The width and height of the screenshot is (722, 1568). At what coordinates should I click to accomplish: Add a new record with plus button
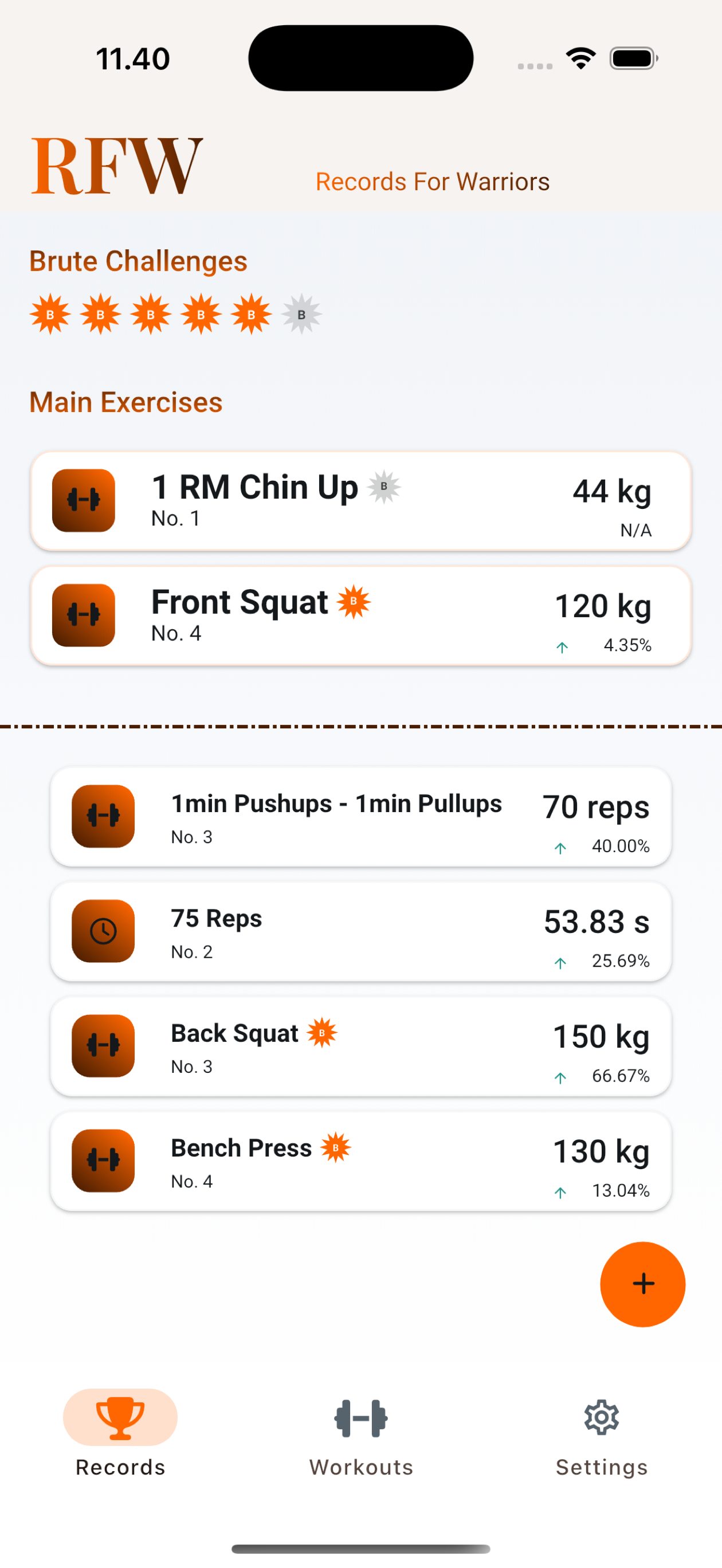click(x=642, y=1284)
